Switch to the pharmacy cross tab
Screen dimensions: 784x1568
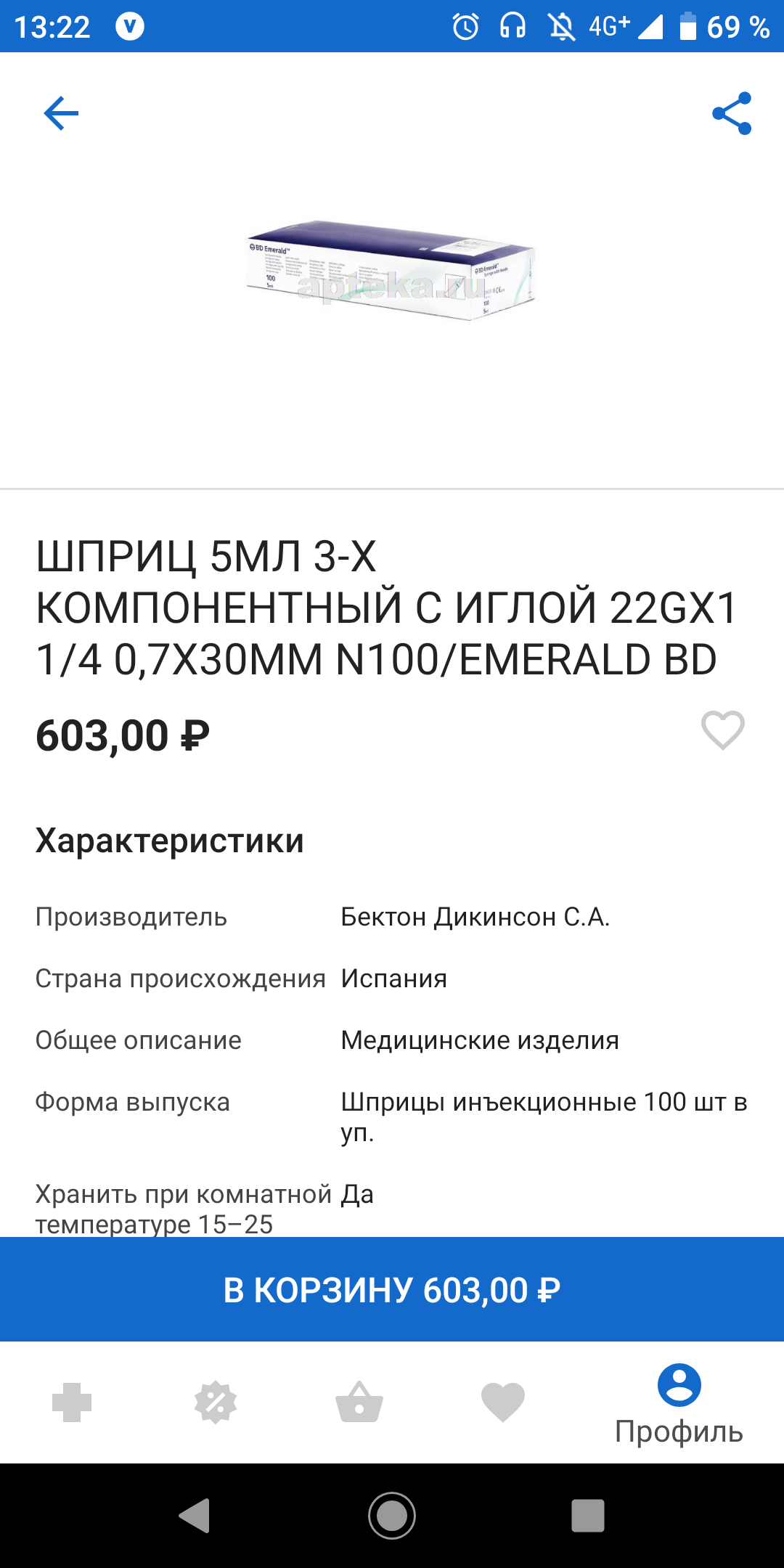coord(72,1402)
